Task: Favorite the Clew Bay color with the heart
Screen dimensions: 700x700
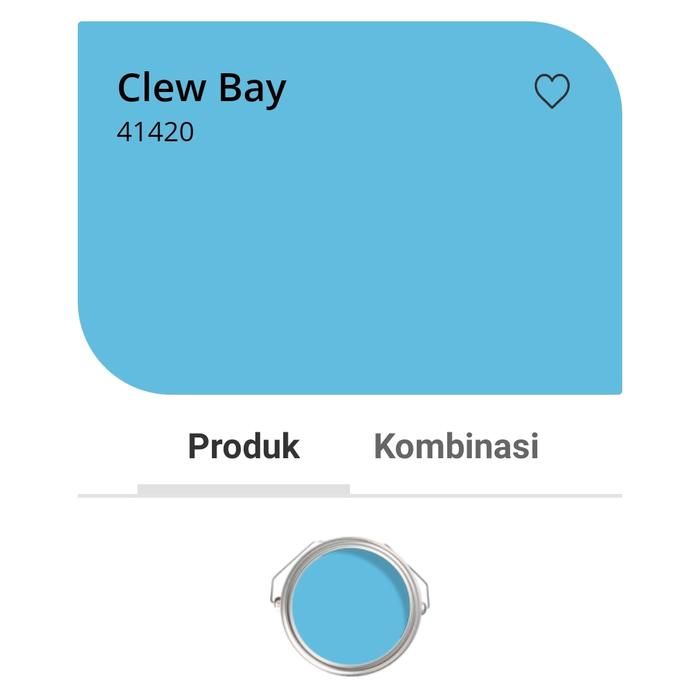Action: (x=552, y=92)
